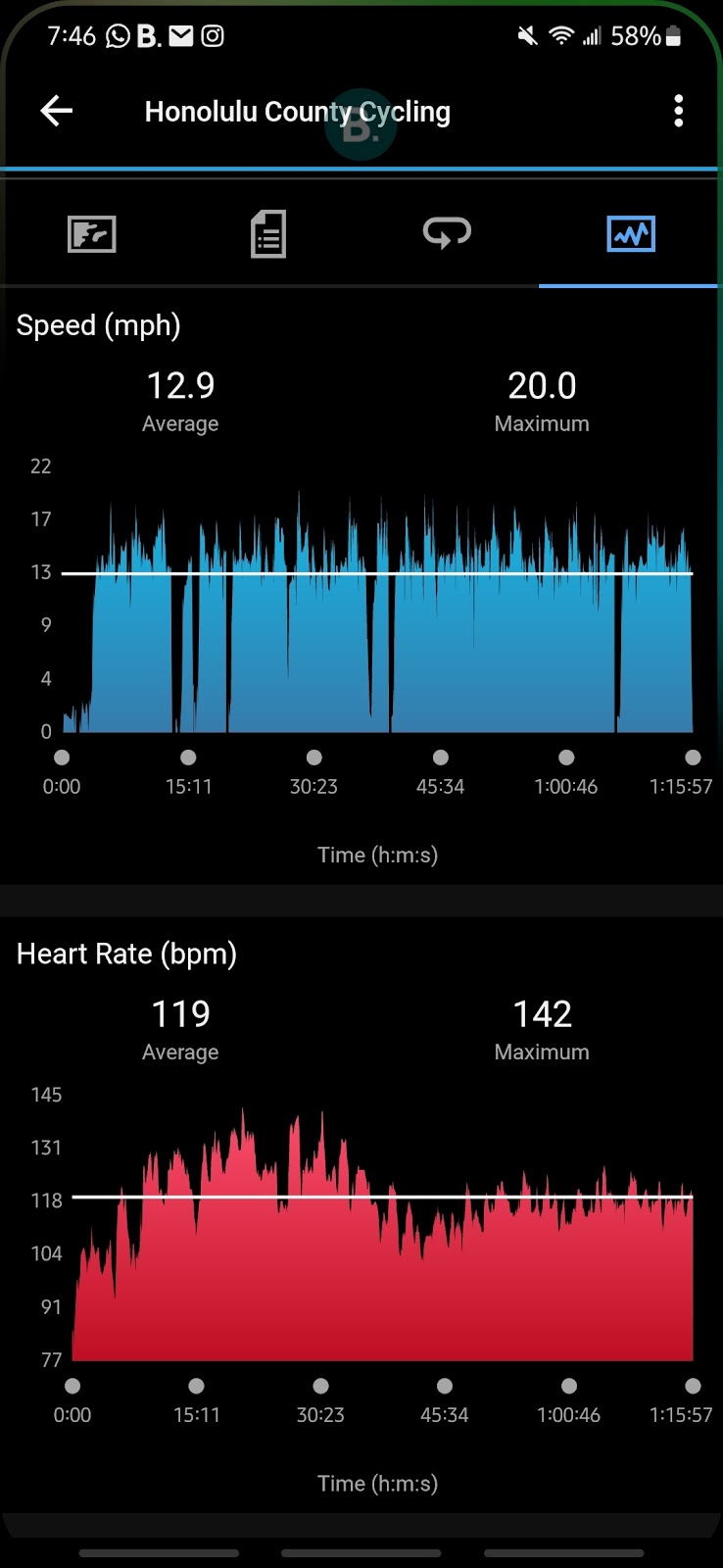Select the charts tab

[x=630, y=235]
